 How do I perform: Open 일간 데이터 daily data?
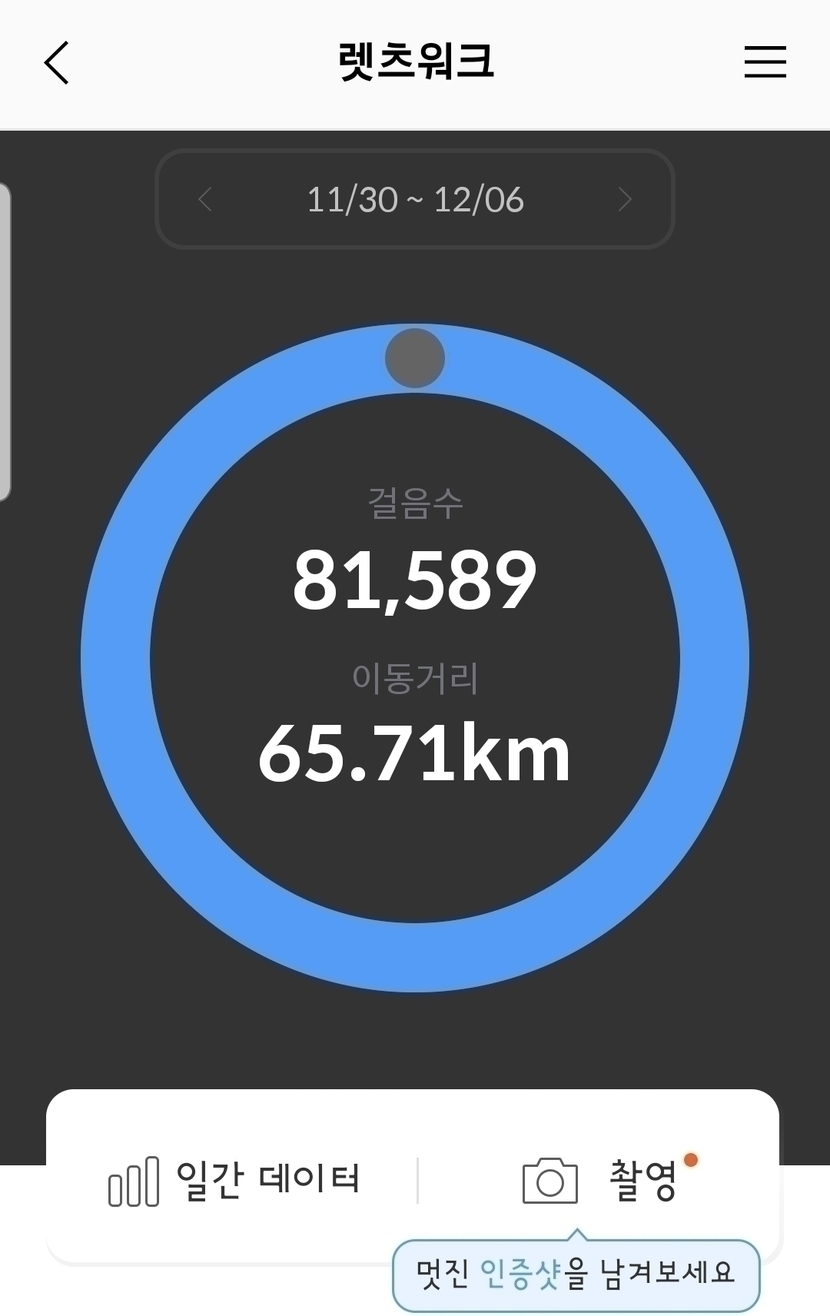pos(235,1180)
